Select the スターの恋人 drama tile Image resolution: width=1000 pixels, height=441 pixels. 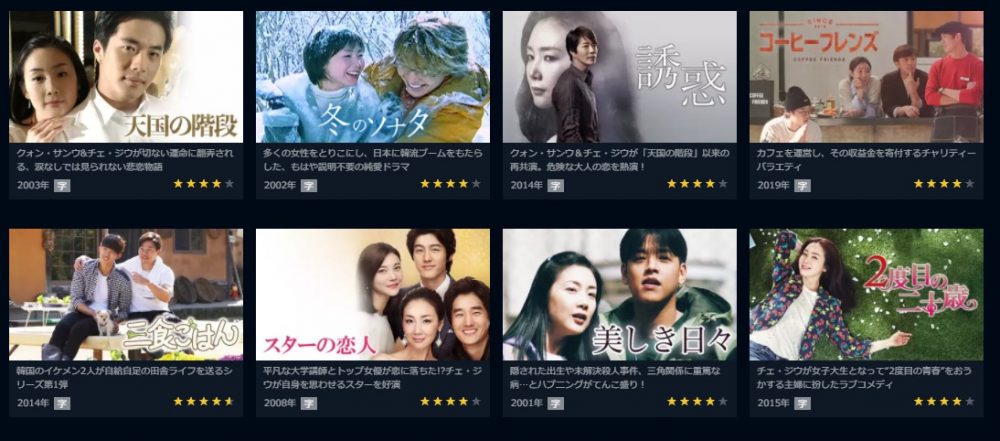pos(372,295)
